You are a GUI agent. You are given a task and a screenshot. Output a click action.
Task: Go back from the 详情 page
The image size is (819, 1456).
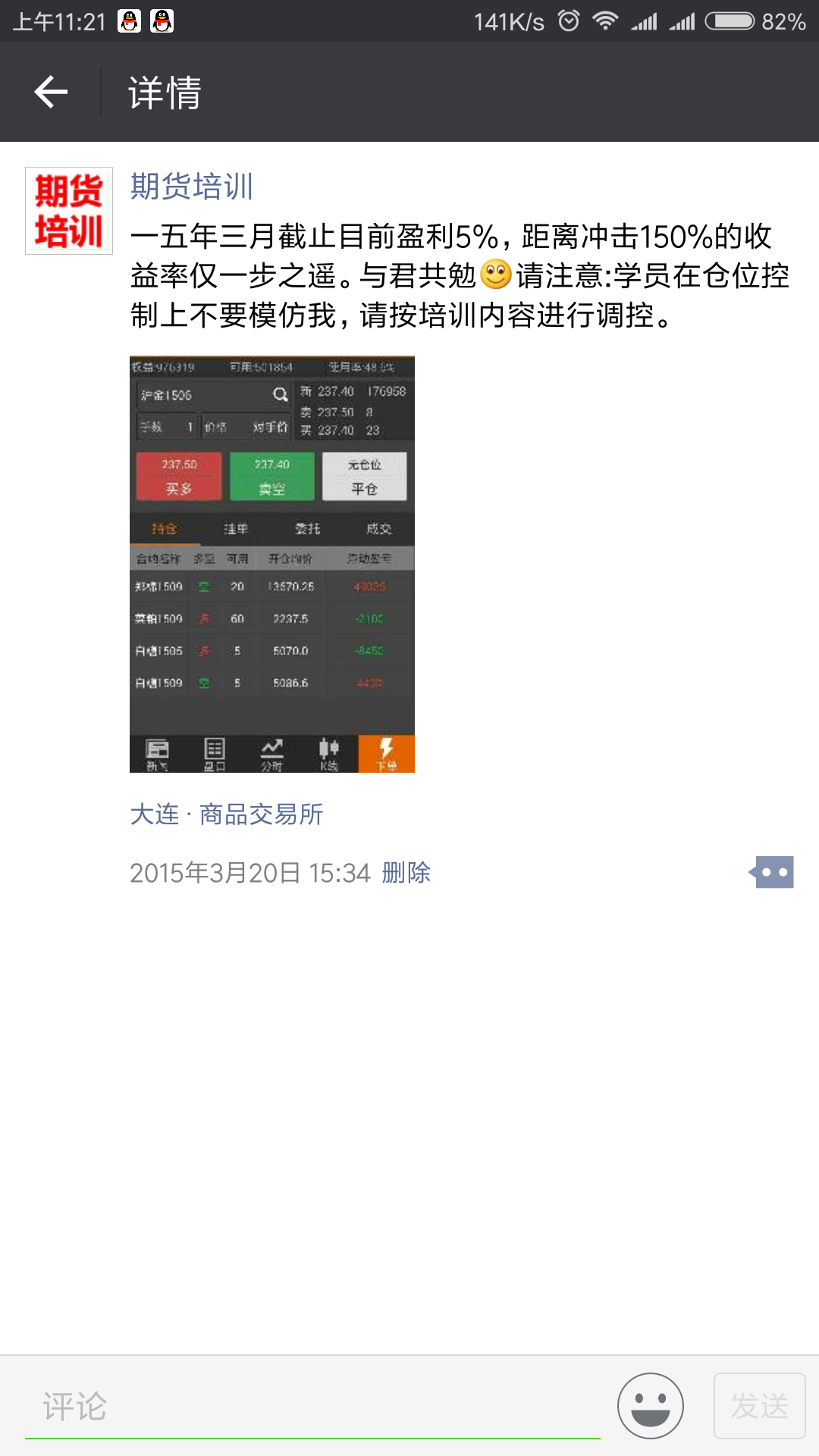coord(51,93)
